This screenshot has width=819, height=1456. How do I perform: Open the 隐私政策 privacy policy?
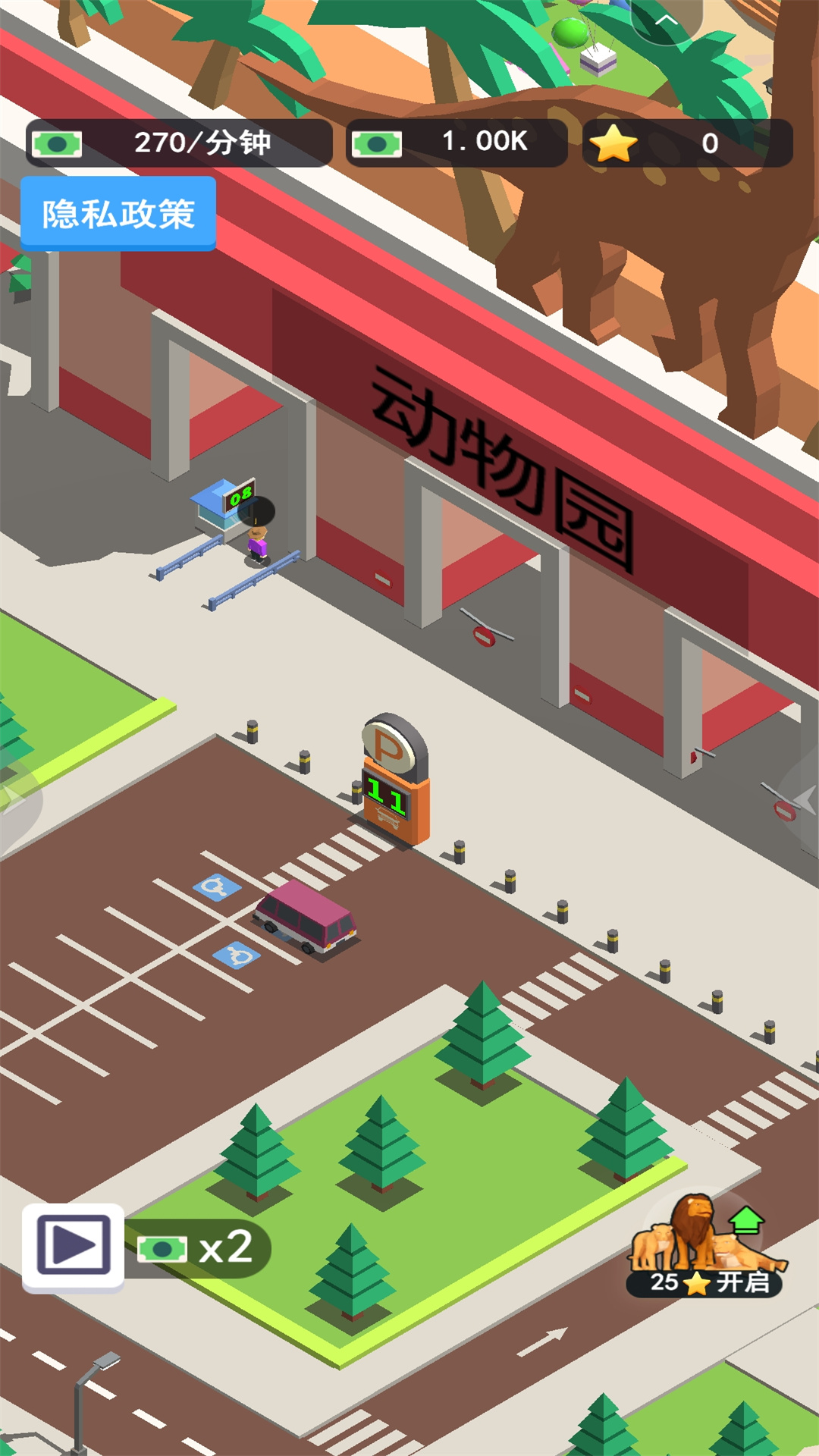118,214
